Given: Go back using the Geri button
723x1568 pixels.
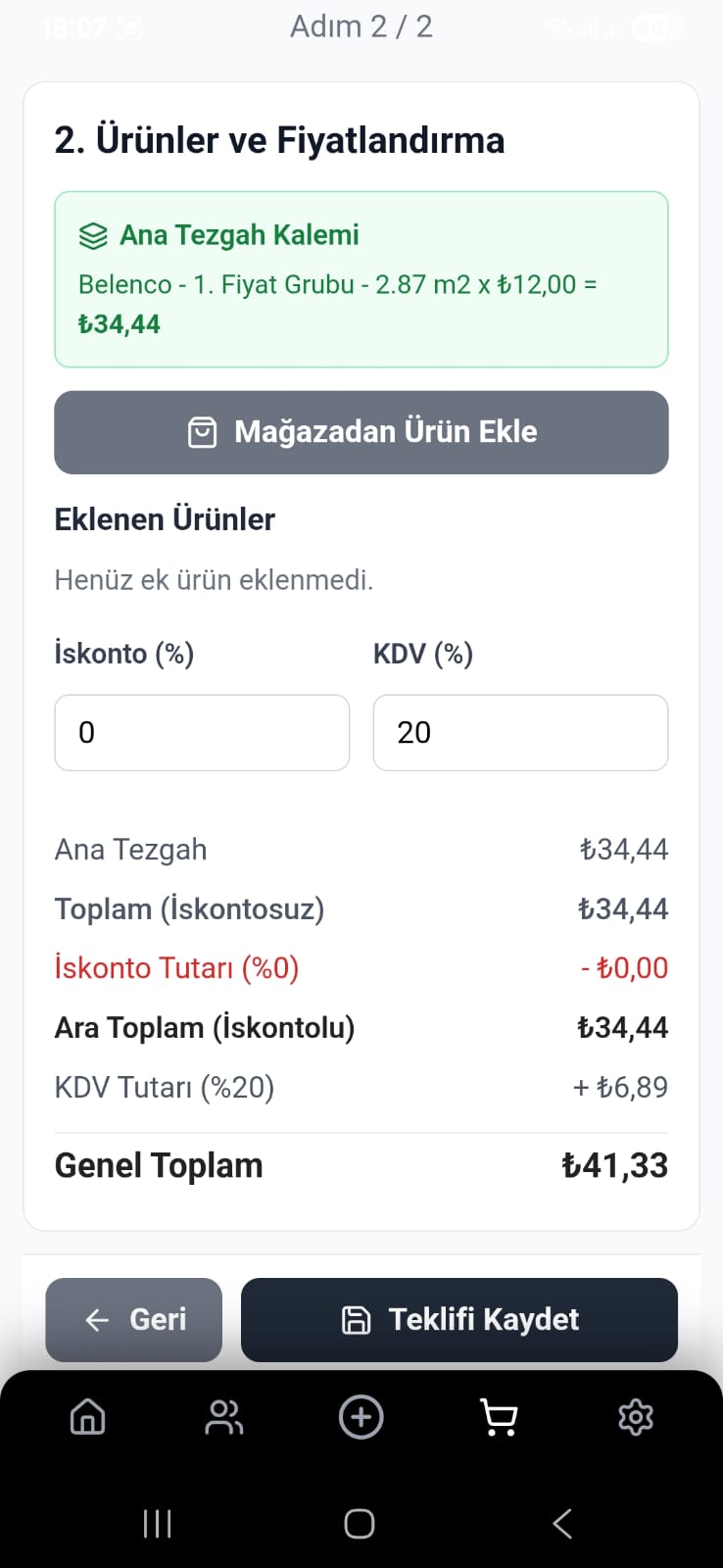Looking at the screenshot, I should [x=133, y=1319].
